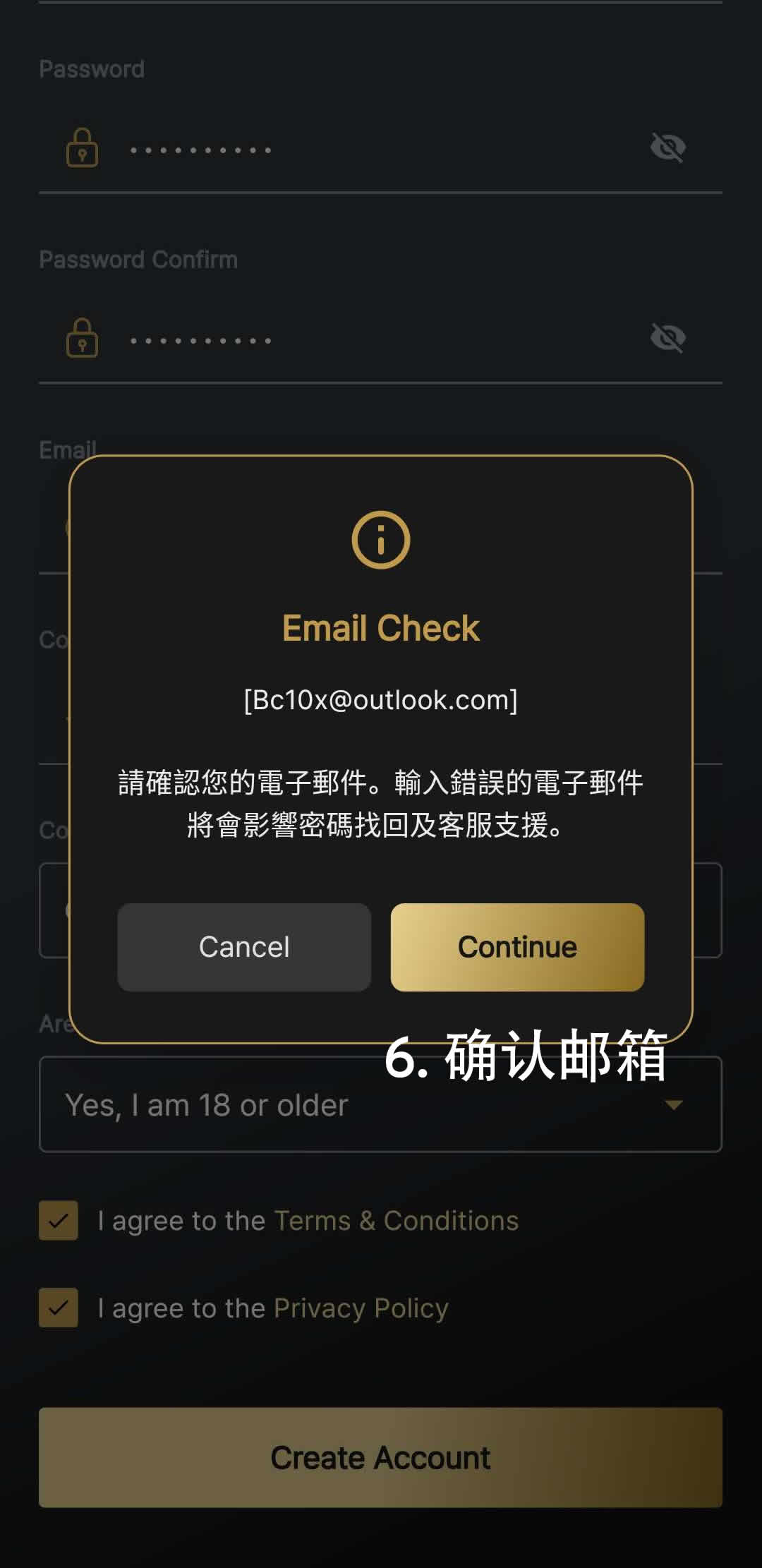This screenshot has height=1568, width=762.
Task: Cancel the Email Check dialog
Action: point(244,947)
